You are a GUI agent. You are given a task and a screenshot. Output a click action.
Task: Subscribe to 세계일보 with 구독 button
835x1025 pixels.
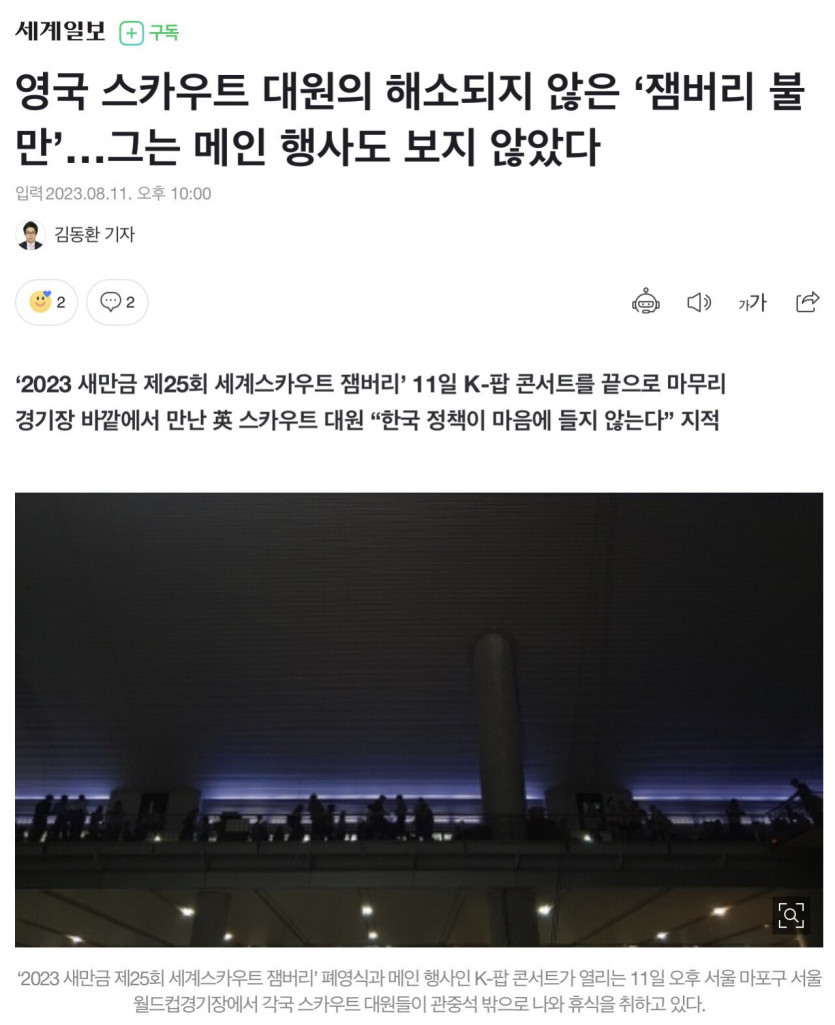[149, 33]
